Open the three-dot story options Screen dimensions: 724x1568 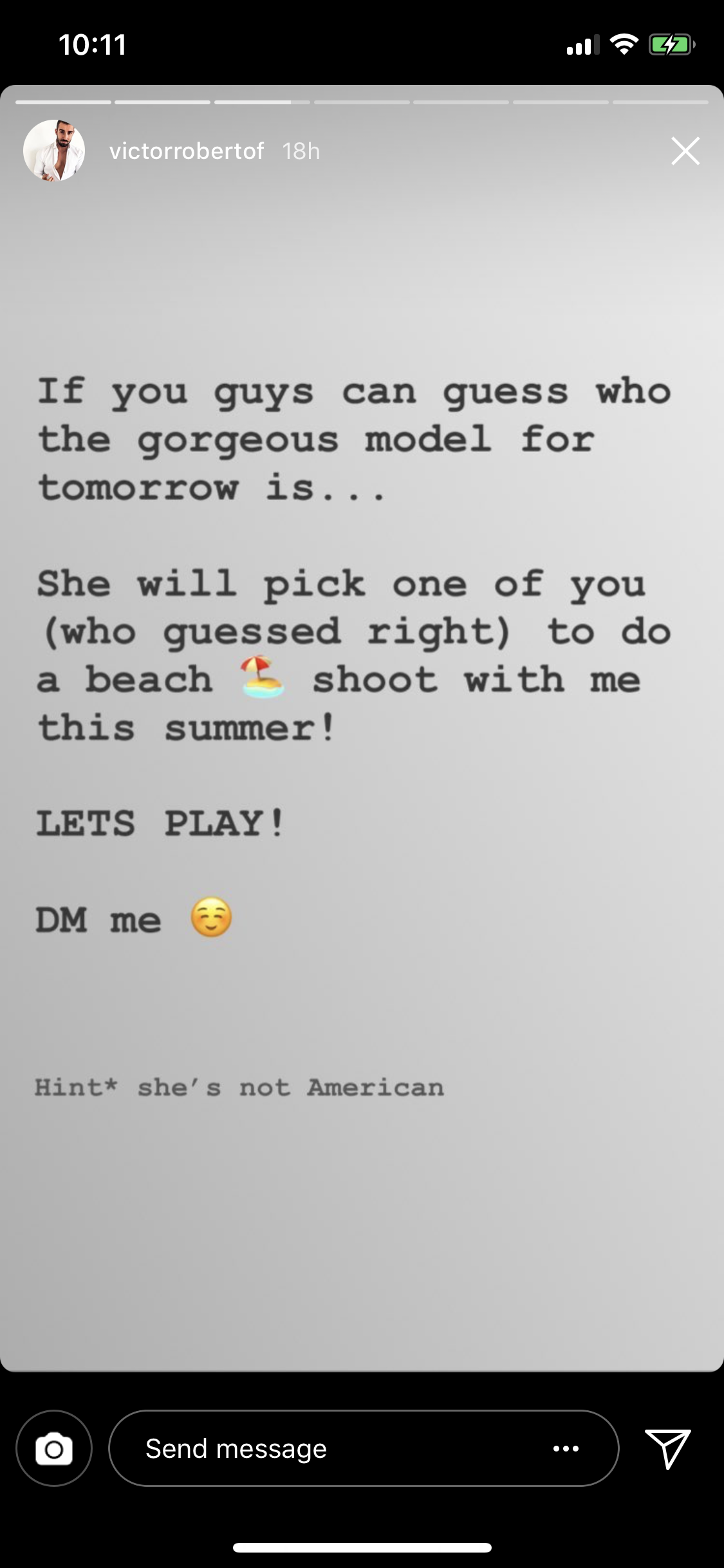(566, 1449)
